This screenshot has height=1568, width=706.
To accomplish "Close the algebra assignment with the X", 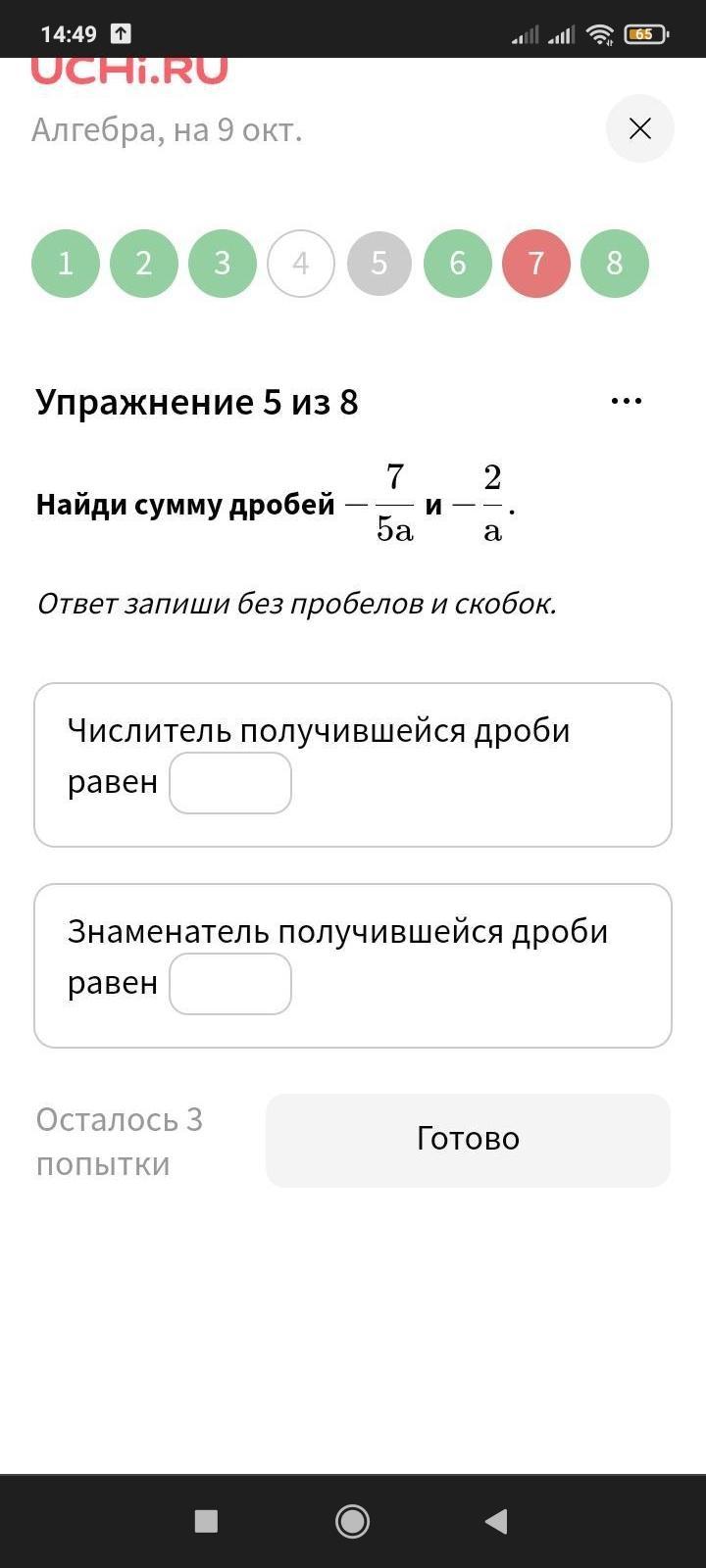I will [639, 128].
